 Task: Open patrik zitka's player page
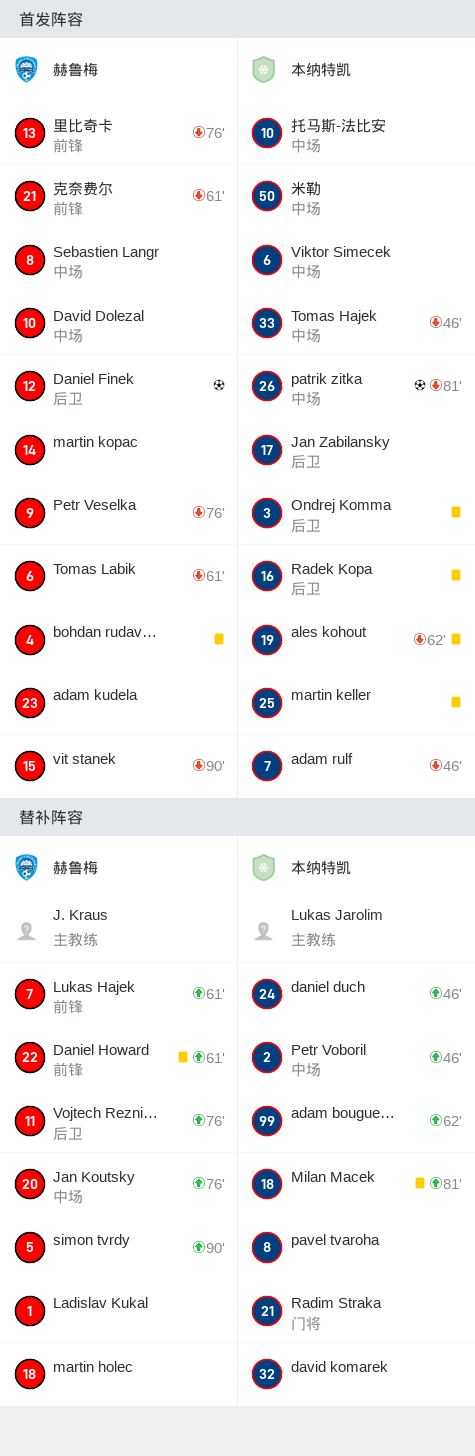tap(356, 386)
